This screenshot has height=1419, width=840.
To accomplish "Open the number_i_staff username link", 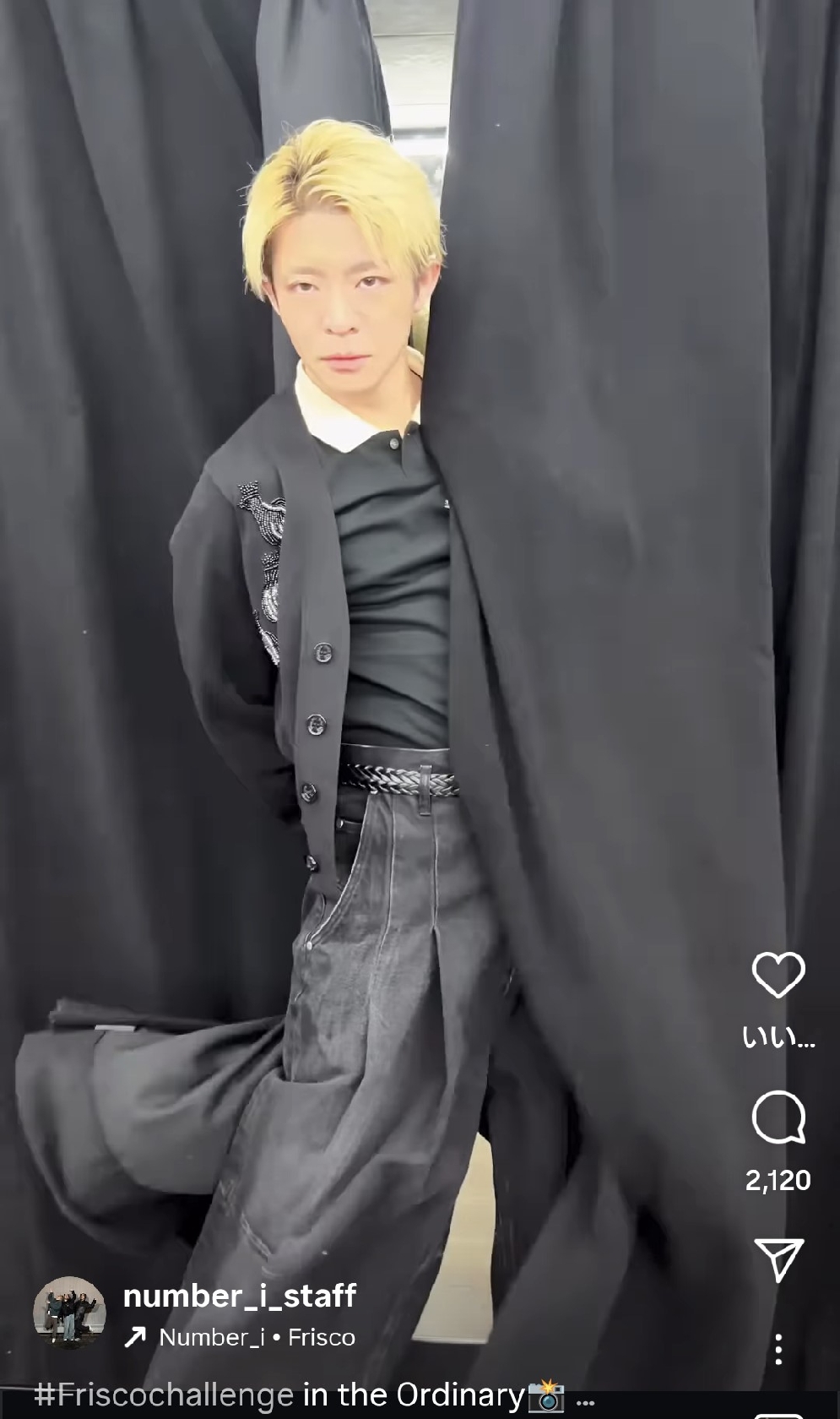I will pyautogui.click(x=240, y=1296).
